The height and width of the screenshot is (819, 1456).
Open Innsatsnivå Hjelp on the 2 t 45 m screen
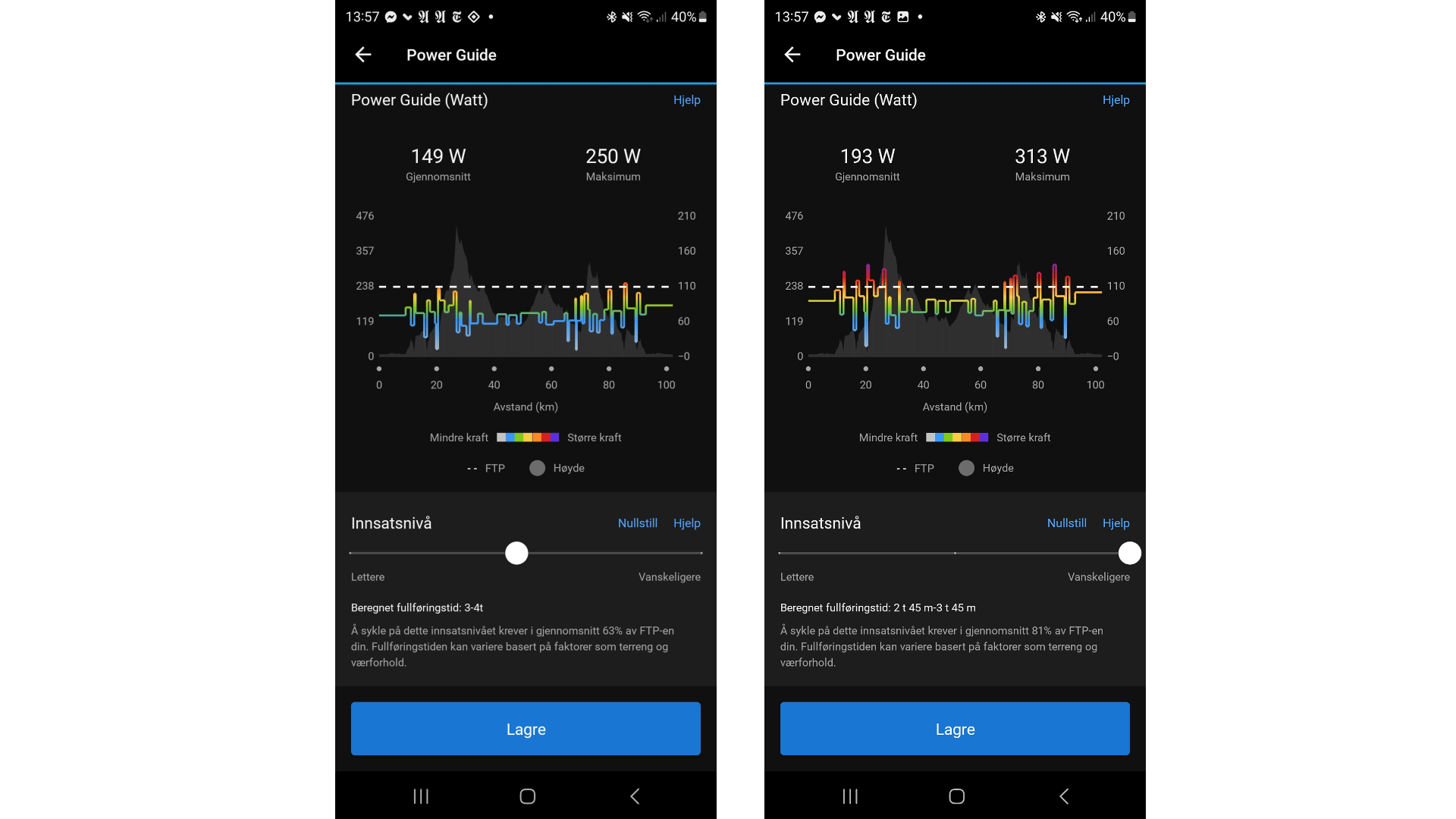tap(1116, 523)
